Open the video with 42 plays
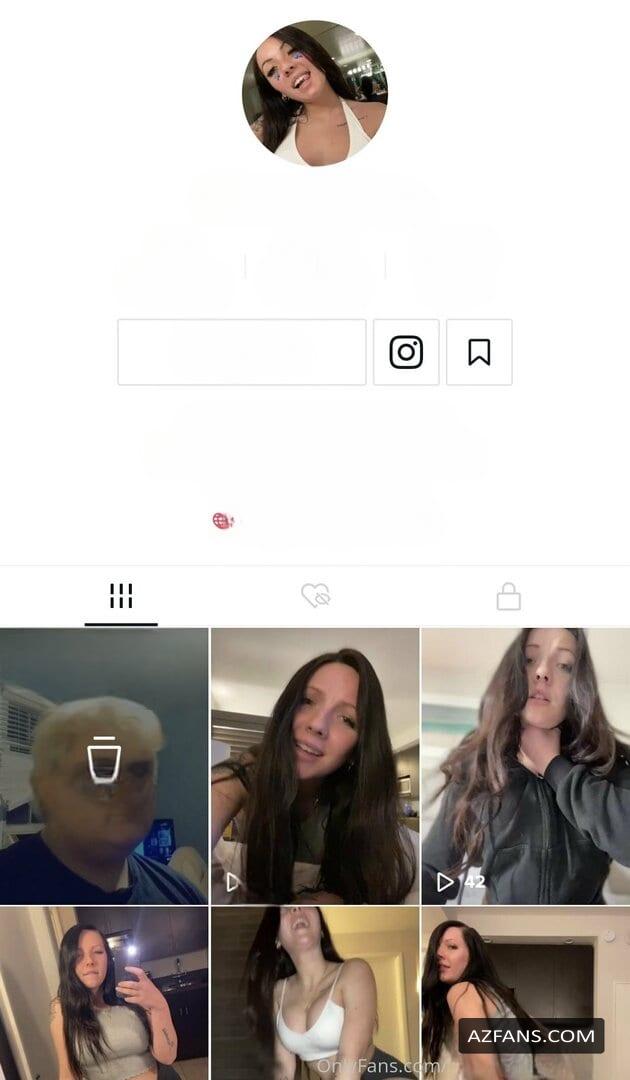This screenshot has height=1080, width=630. tap(525, 766)
